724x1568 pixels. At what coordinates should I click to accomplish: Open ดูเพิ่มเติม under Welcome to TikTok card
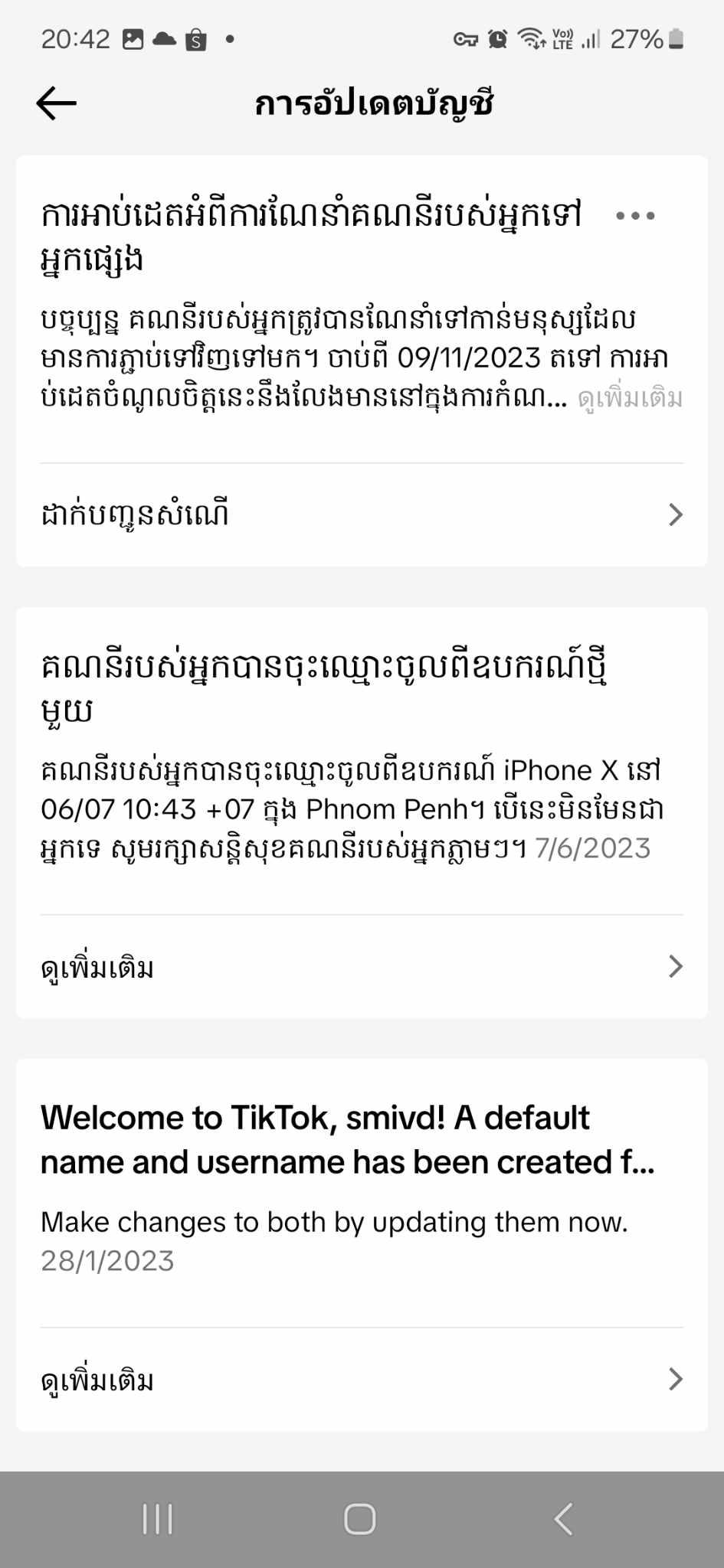[x=362, y=1380]
